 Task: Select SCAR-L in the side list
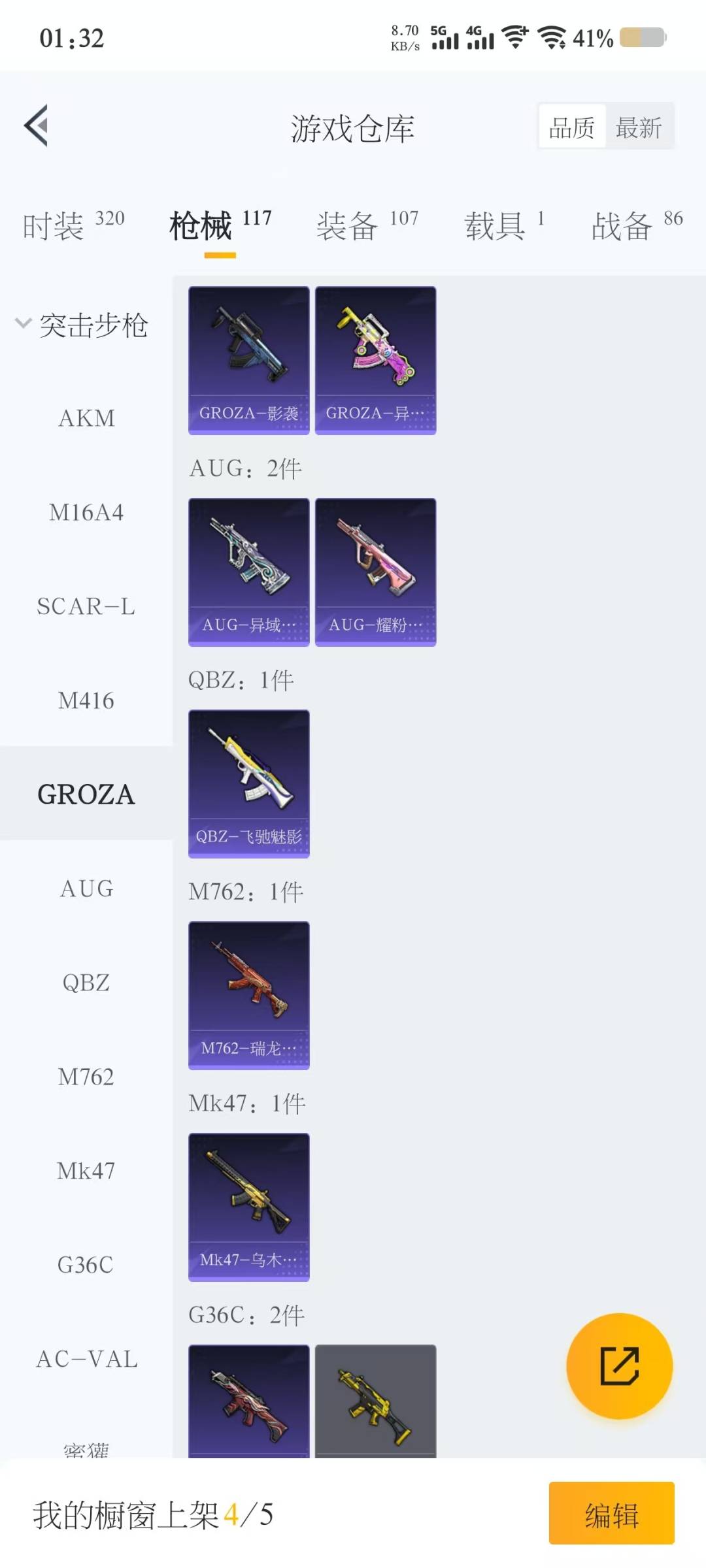[x=86, y=606]
